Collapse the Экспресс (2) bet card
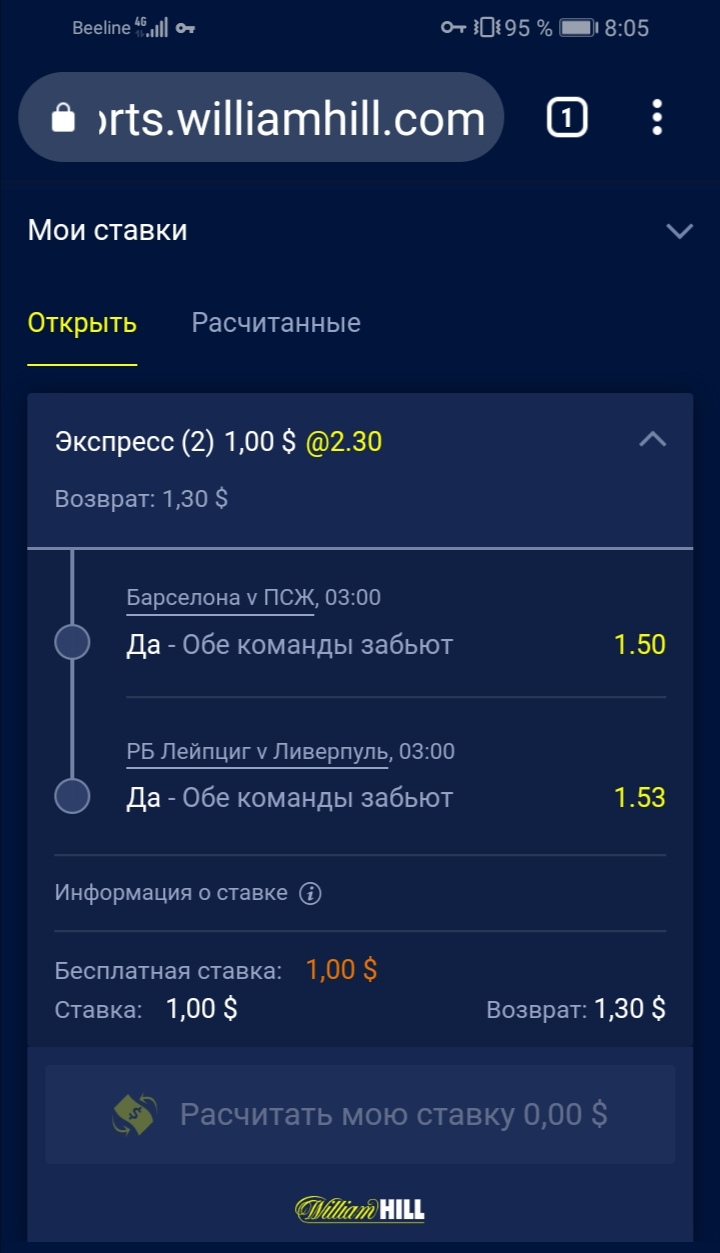 click(652, 440)
